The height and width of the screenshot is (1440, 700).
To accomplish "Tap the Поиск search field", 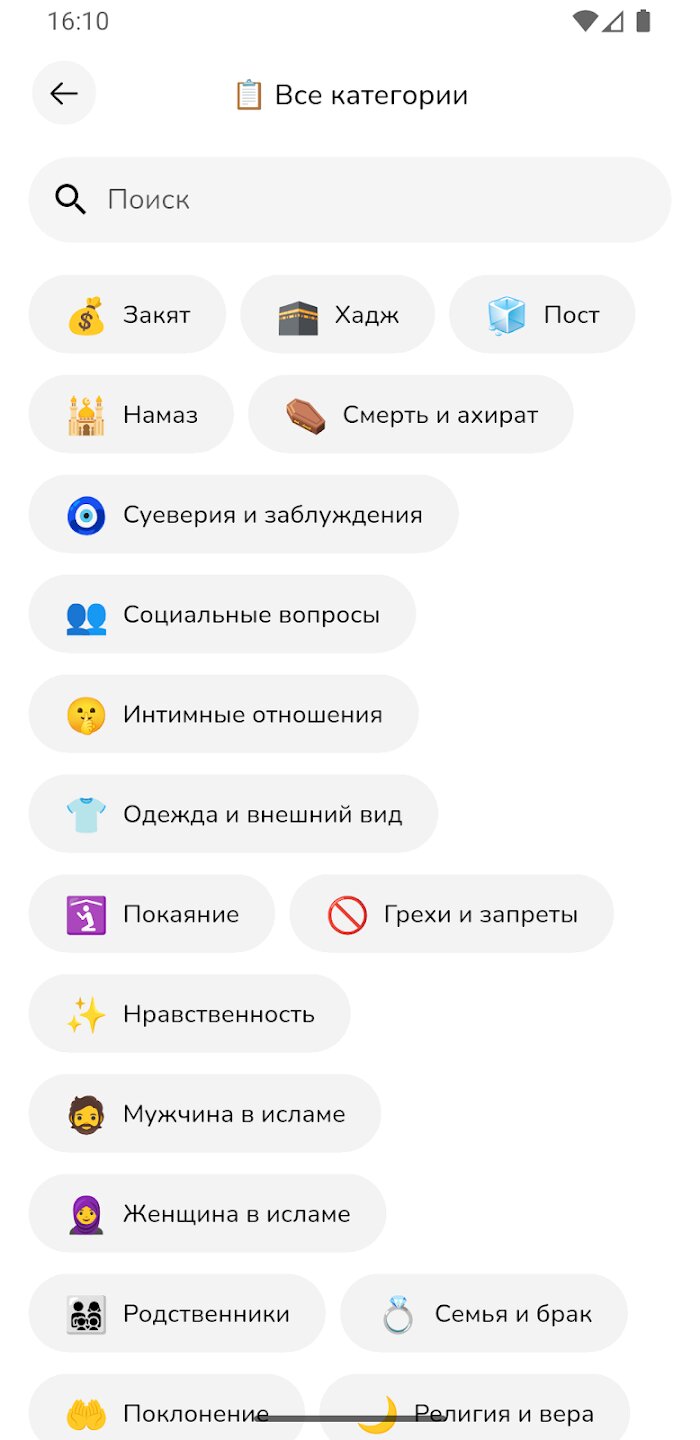I will coord(350,200).
